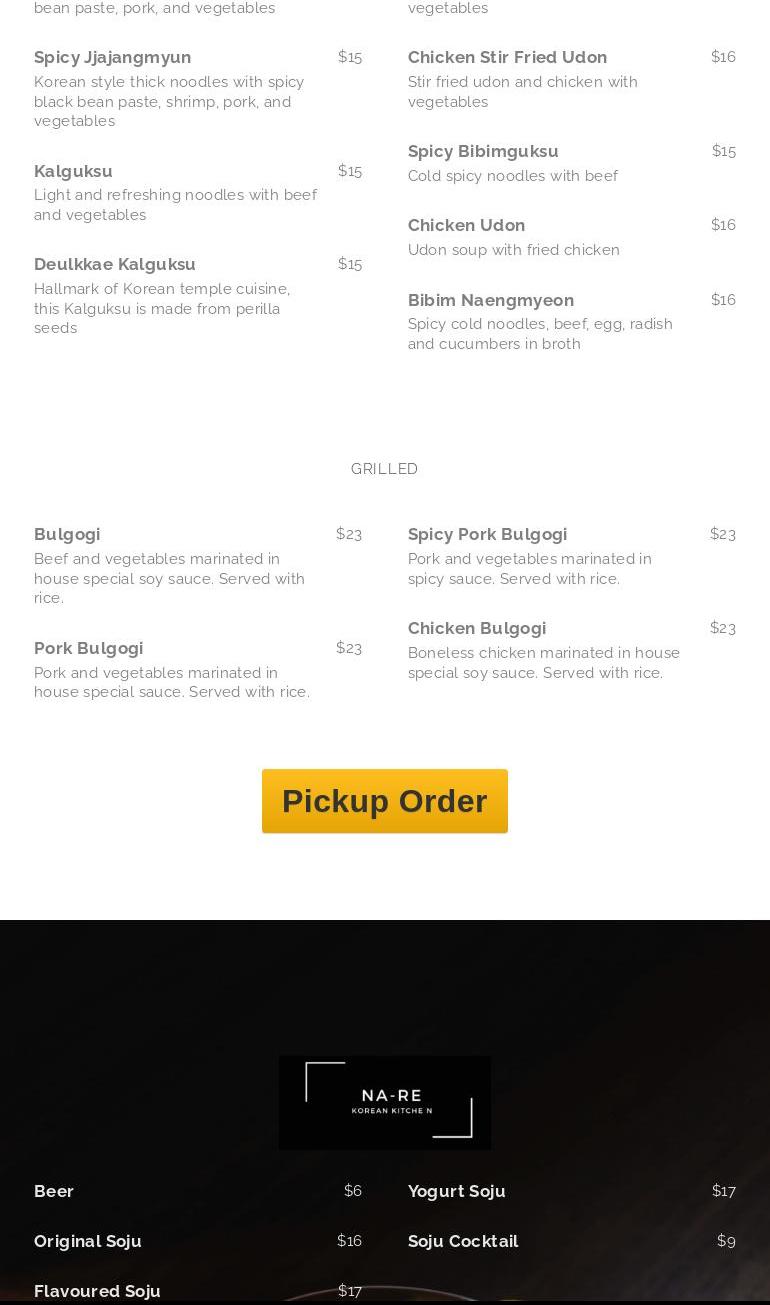Viewport: 770px width, 1305px height.
Task: Tap the Pickup Order button
Action: 384,801
